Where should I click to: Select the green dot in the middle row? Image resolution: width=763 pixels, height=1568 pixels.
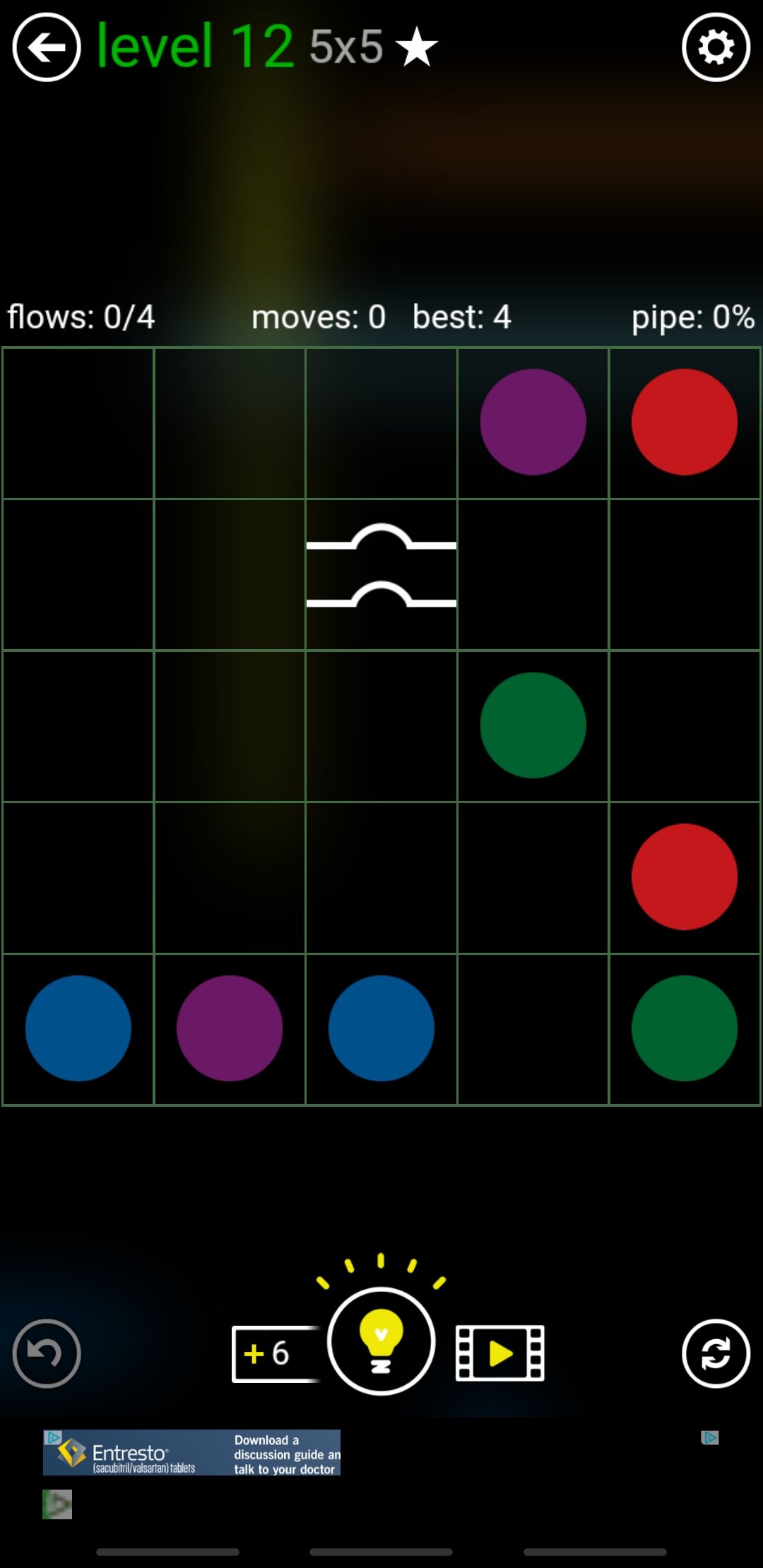[x=533, y=725]
